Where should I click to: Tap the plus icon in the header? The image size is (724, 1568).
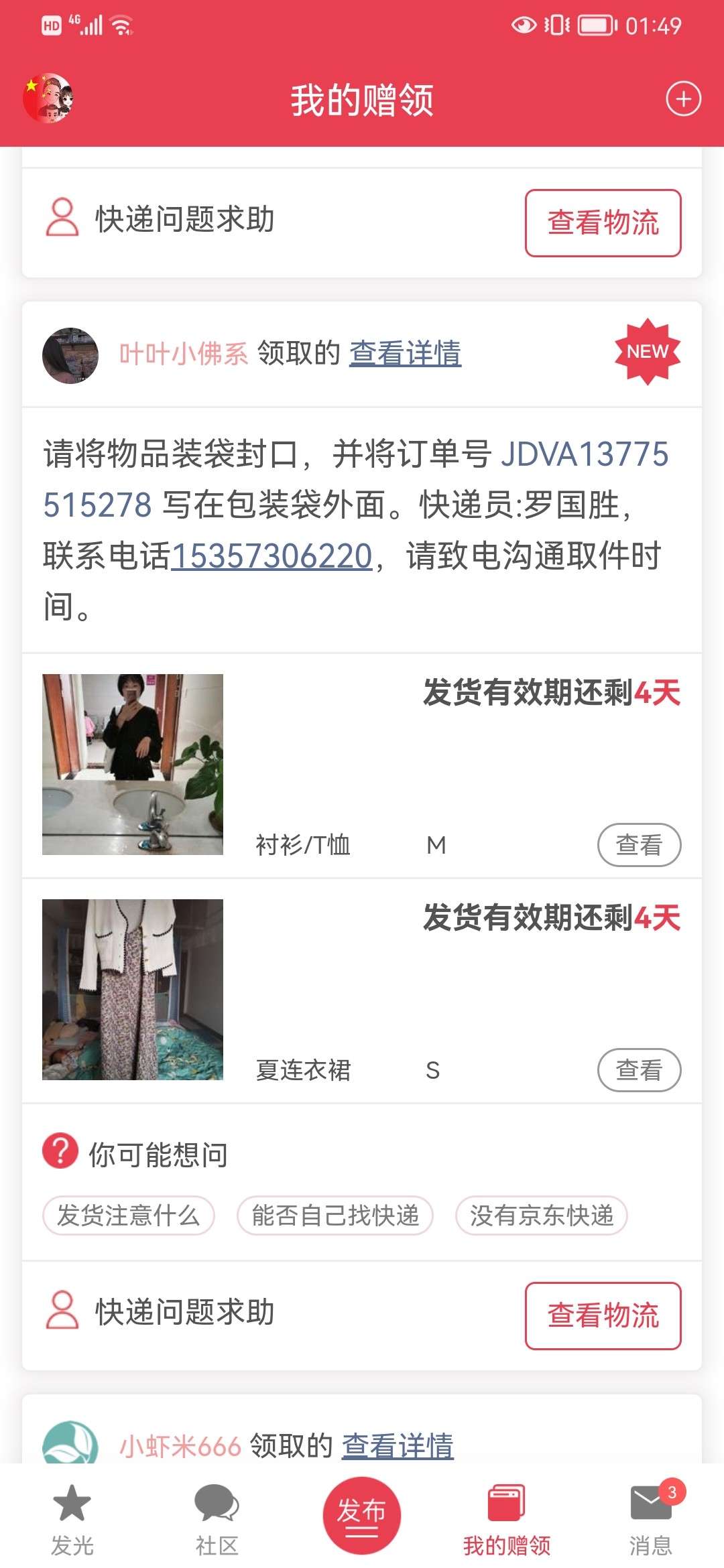point(683,99)
